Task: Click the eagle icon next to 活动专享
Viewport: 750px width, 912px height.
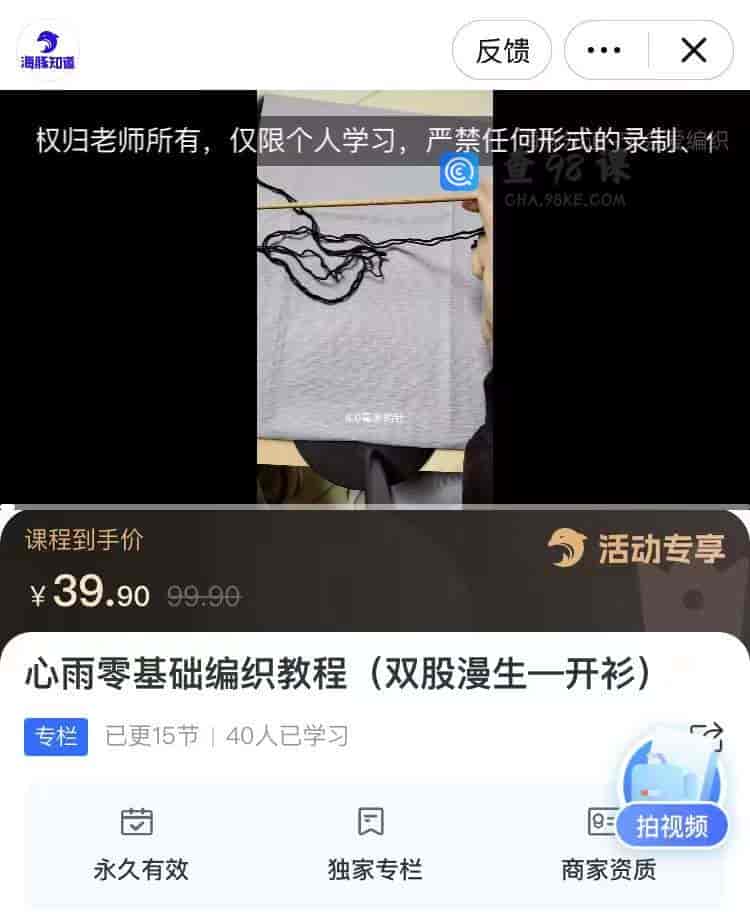Action: click(x=570, y=544)
